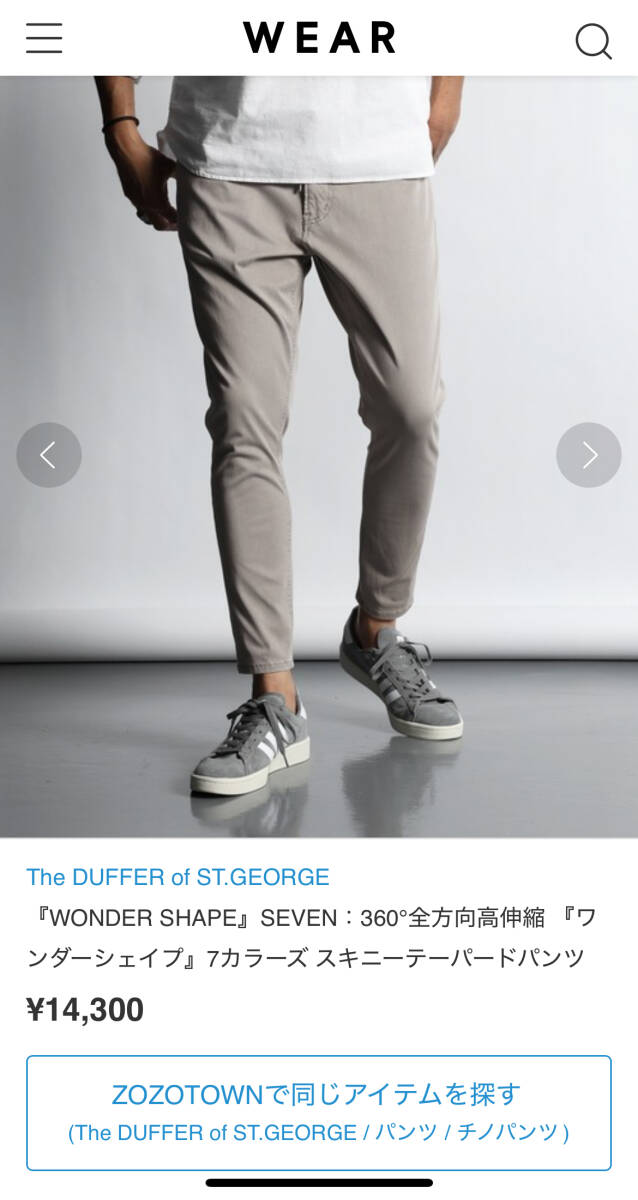Open The DUFFER of ST.GEORGE brand link

178,877
